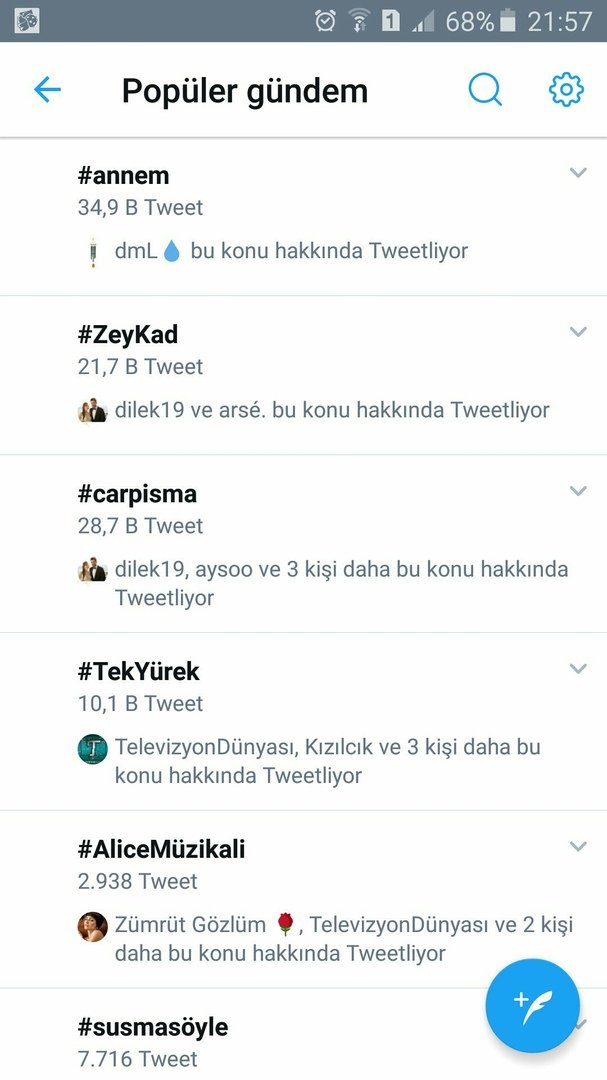Viewport: 607px width, 1080px height.
Task: Expand options chevron for #TekYürek
Action: coord(578,668)
